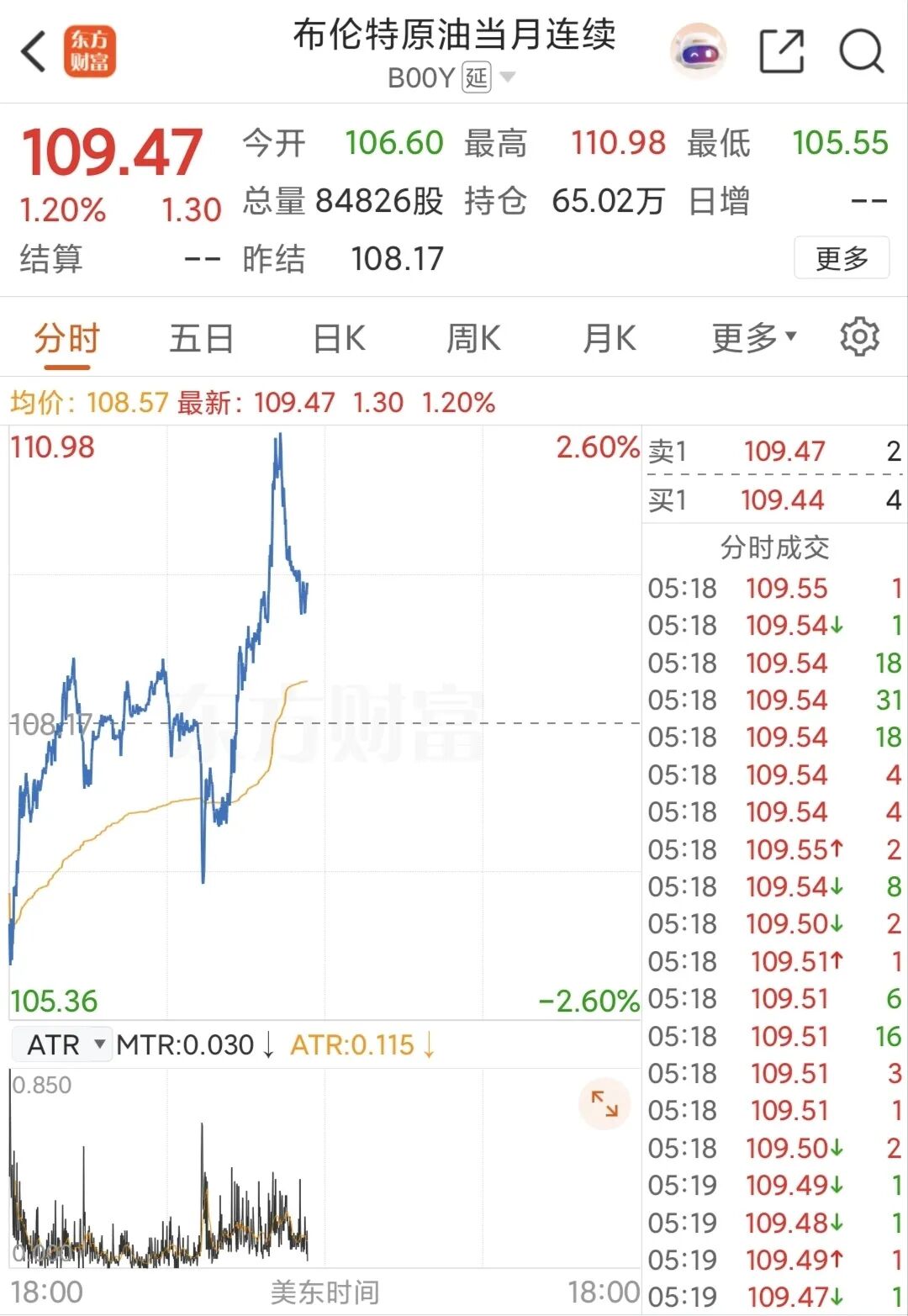The height and width of the screenshot is (1316, 908).
Task: Open the 更多 chart period dropdown
Action: coord(754,338)
